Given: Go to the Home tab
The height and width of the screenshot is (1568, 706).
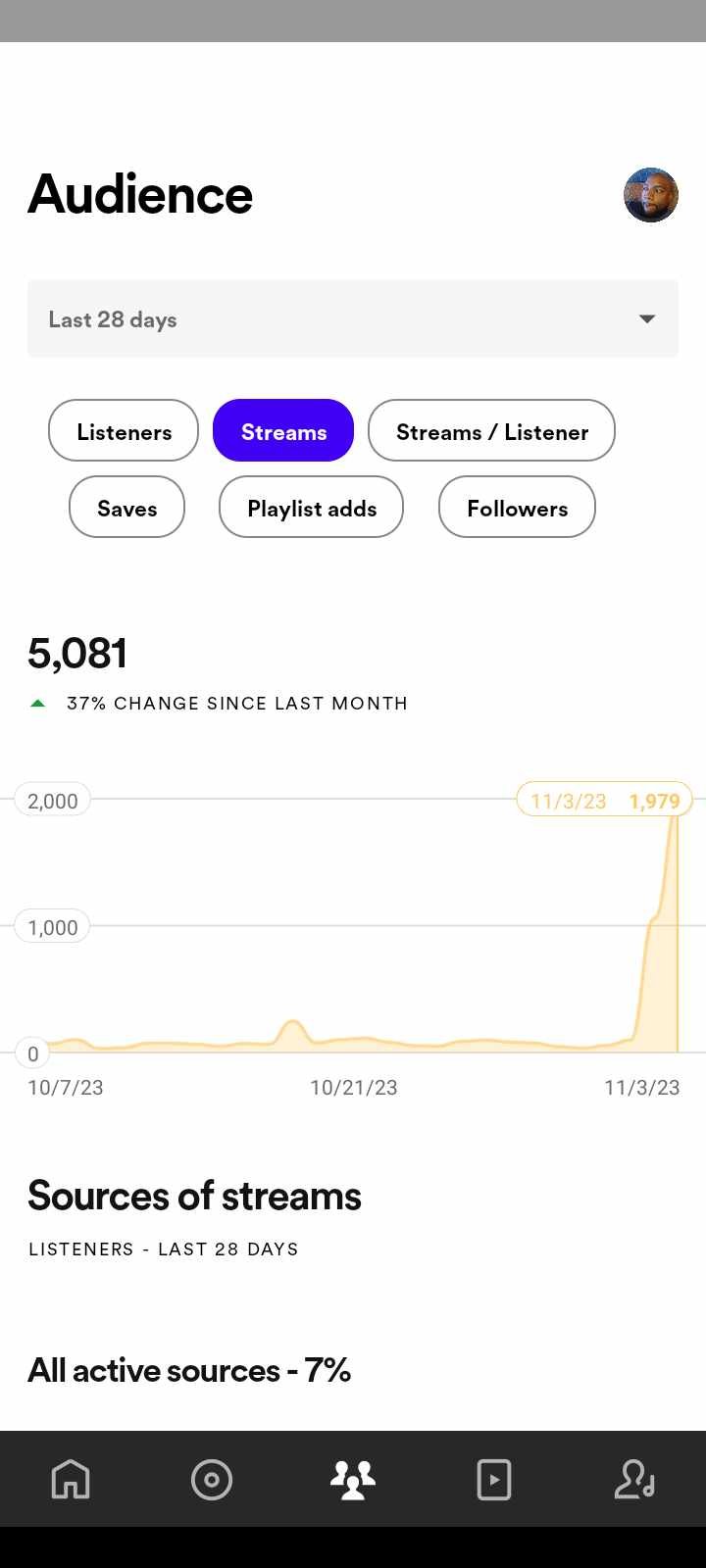Looking at the screenshot, I should (71, 1479).
